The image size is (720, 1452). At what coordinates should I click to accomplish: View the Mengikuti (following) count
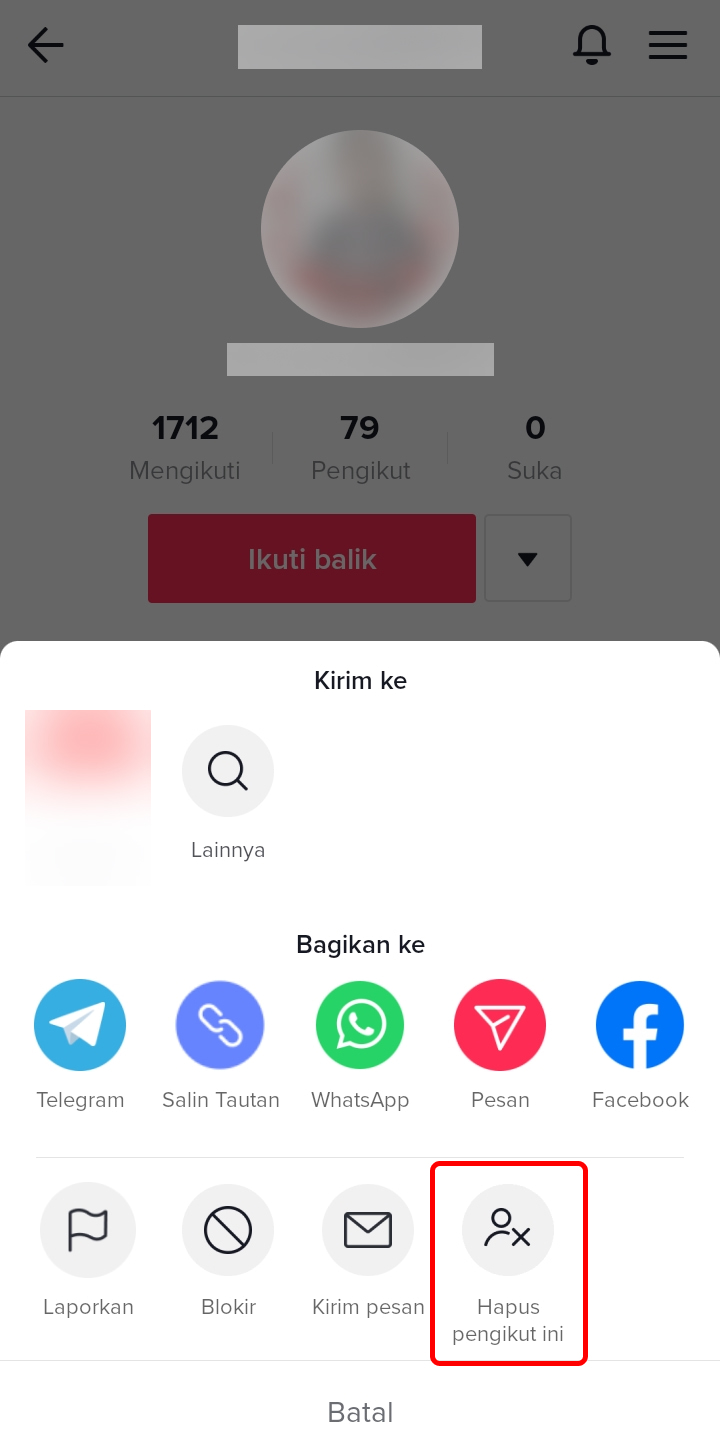(x=185, y=445)
